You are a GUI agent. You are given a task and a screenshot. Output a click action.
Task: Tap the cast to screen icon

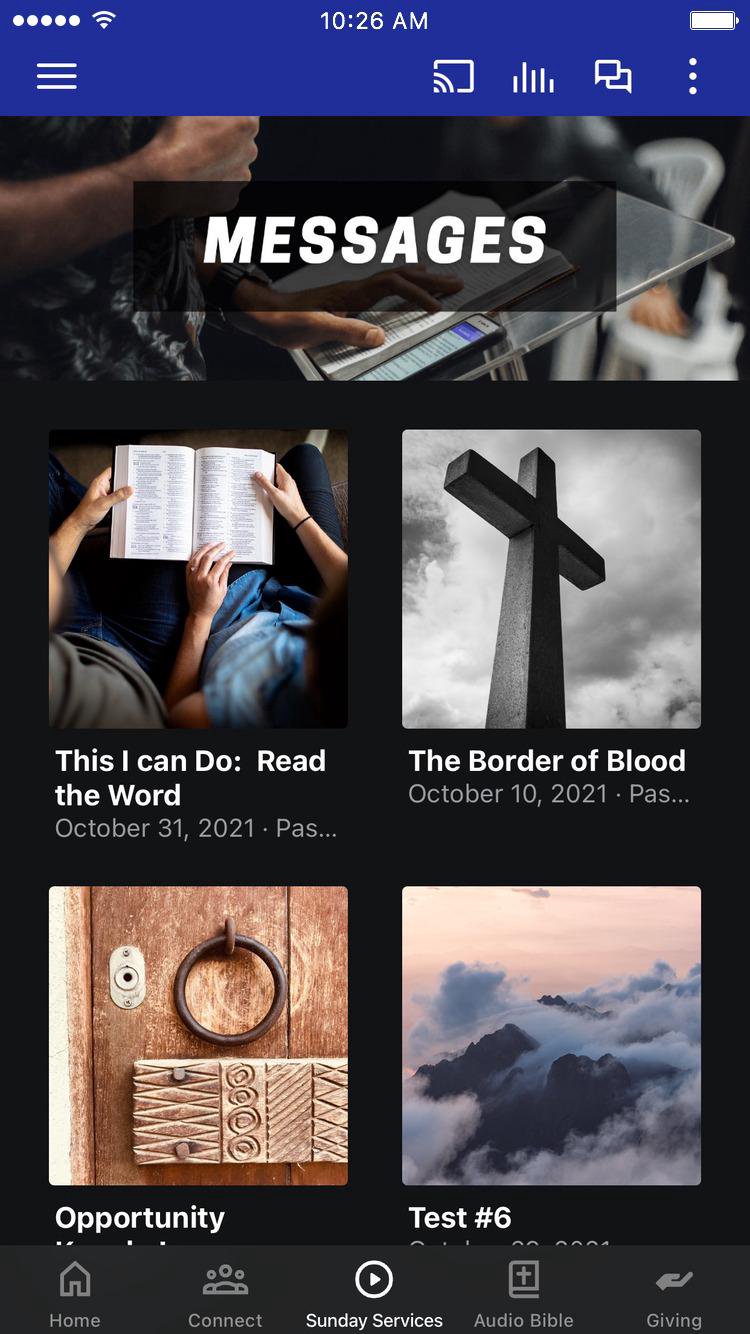click(453, 77)
